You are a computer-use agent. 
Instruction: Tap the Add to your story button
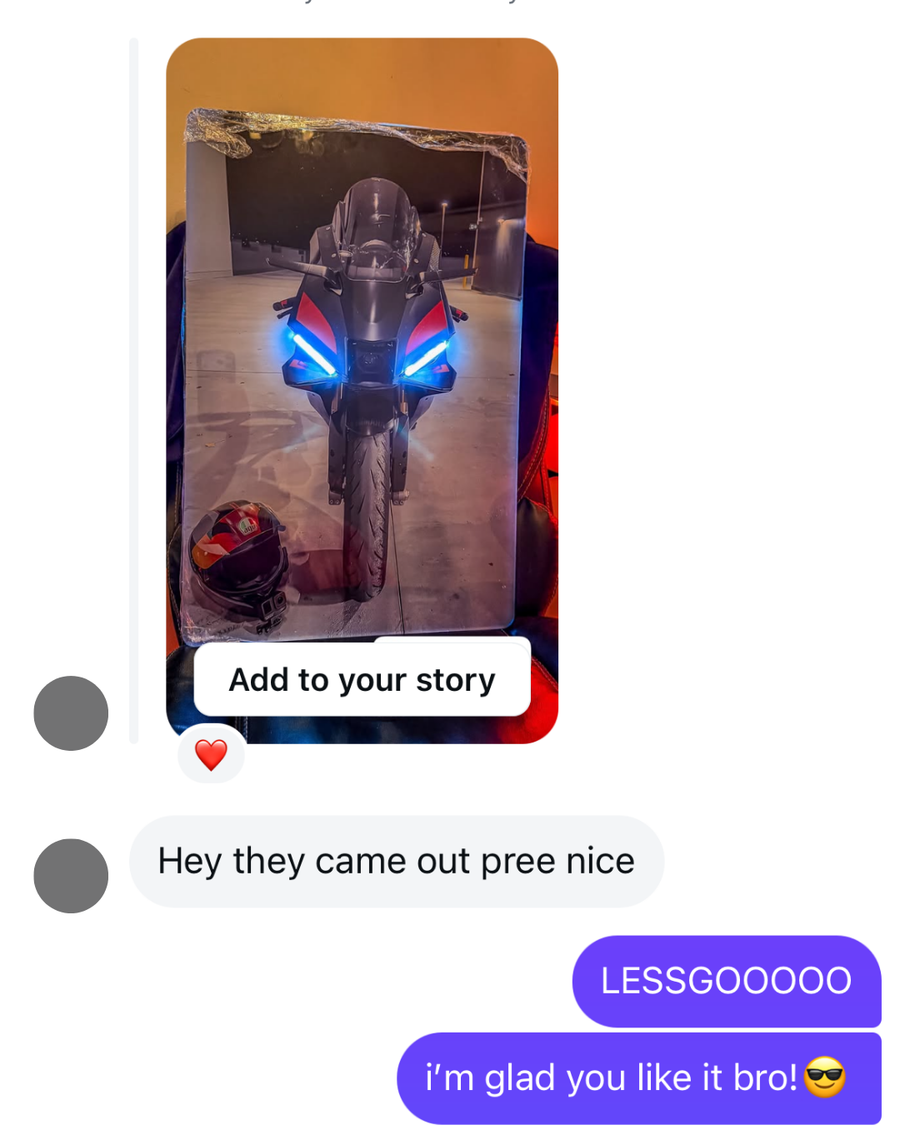[x=362, y=679]
